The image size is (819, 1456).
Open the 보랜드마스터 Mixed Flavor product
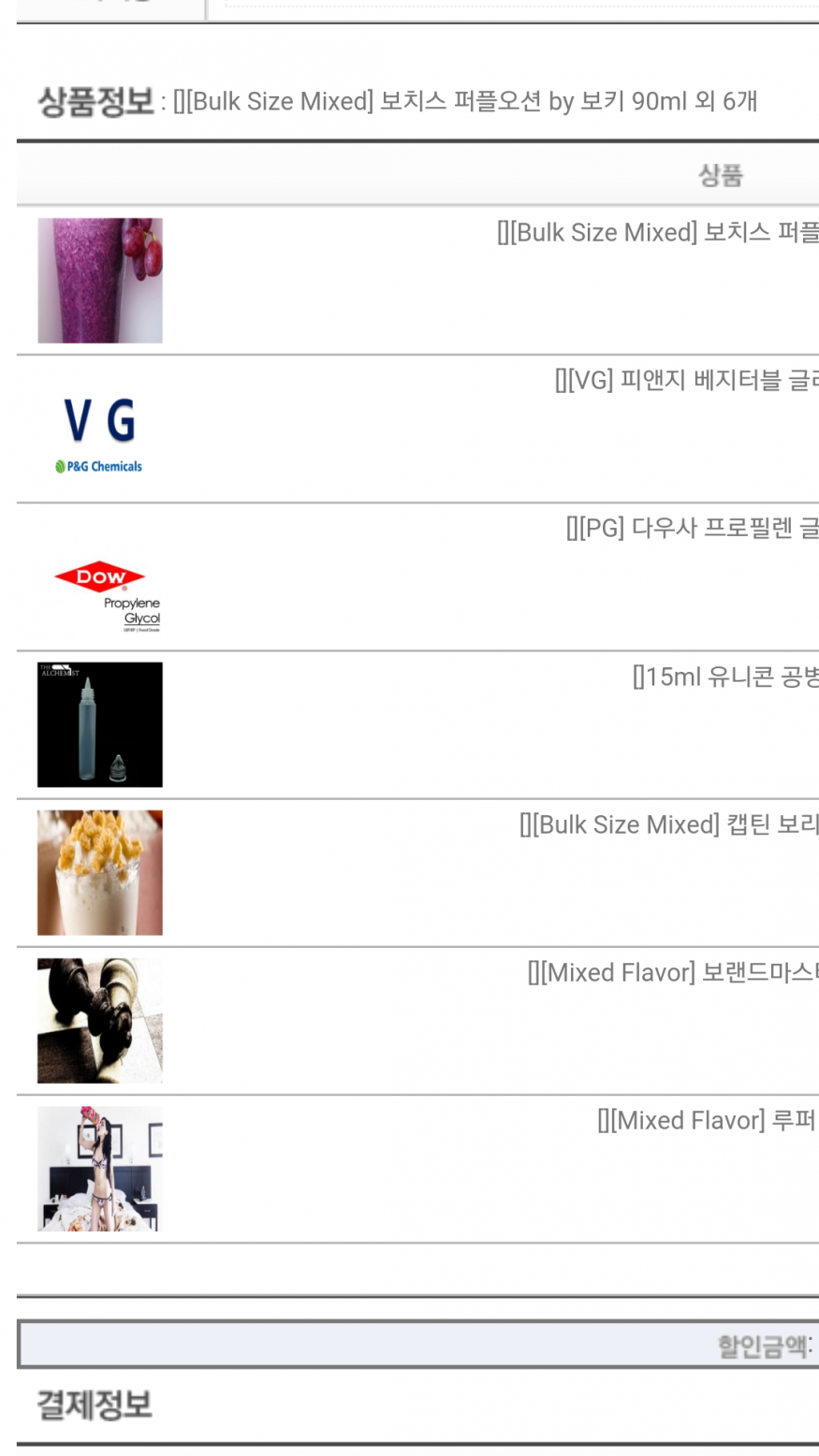coord(672,973)
